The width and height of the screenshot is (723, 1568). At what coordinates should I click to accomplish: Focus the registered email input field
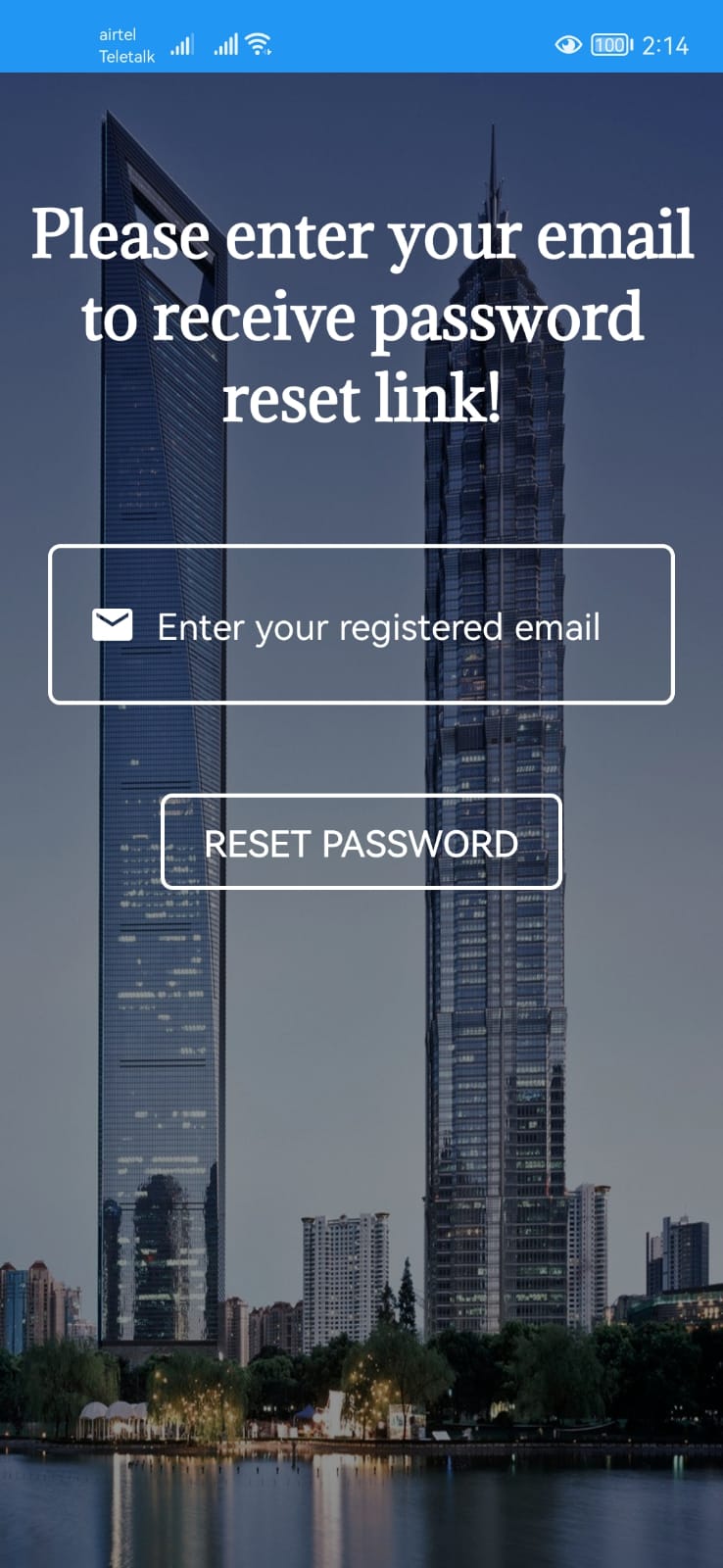click(361, 624)
